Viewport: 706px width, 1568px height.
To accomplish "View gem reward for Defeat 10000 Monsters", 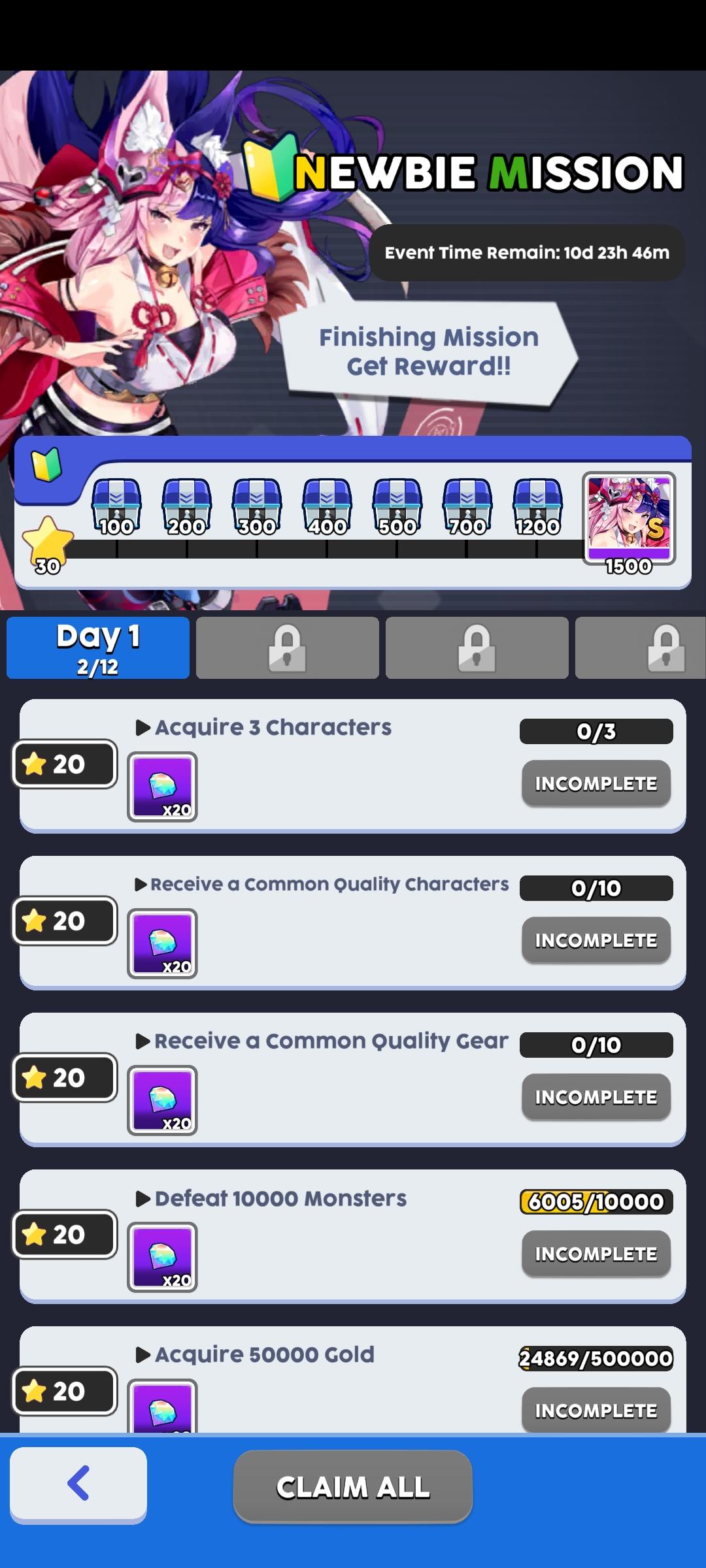I will click(162, 1257).
